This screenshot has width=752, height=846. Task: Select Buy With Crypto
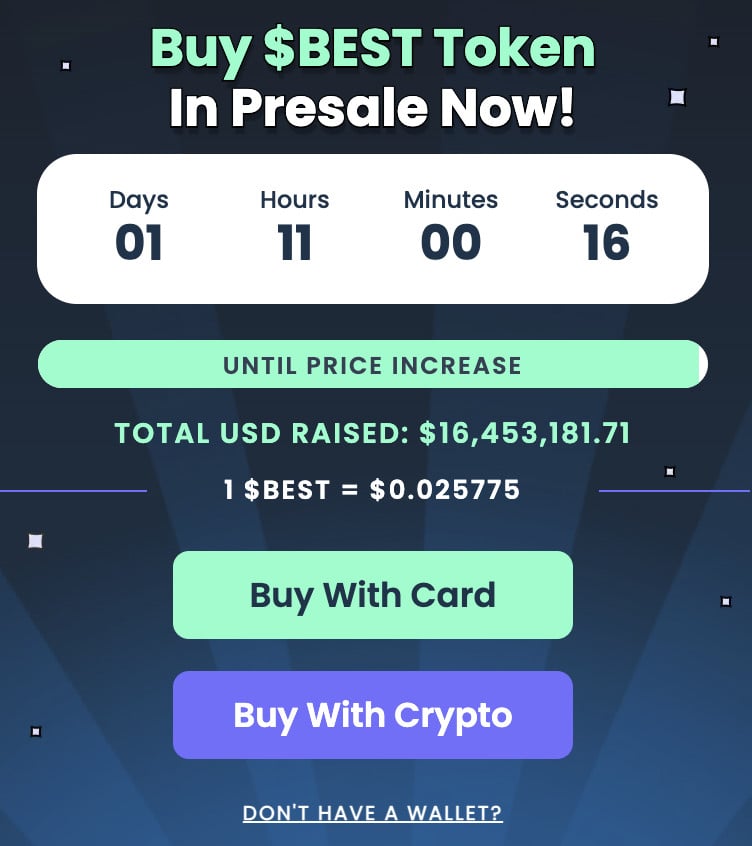tap(372, 715)
